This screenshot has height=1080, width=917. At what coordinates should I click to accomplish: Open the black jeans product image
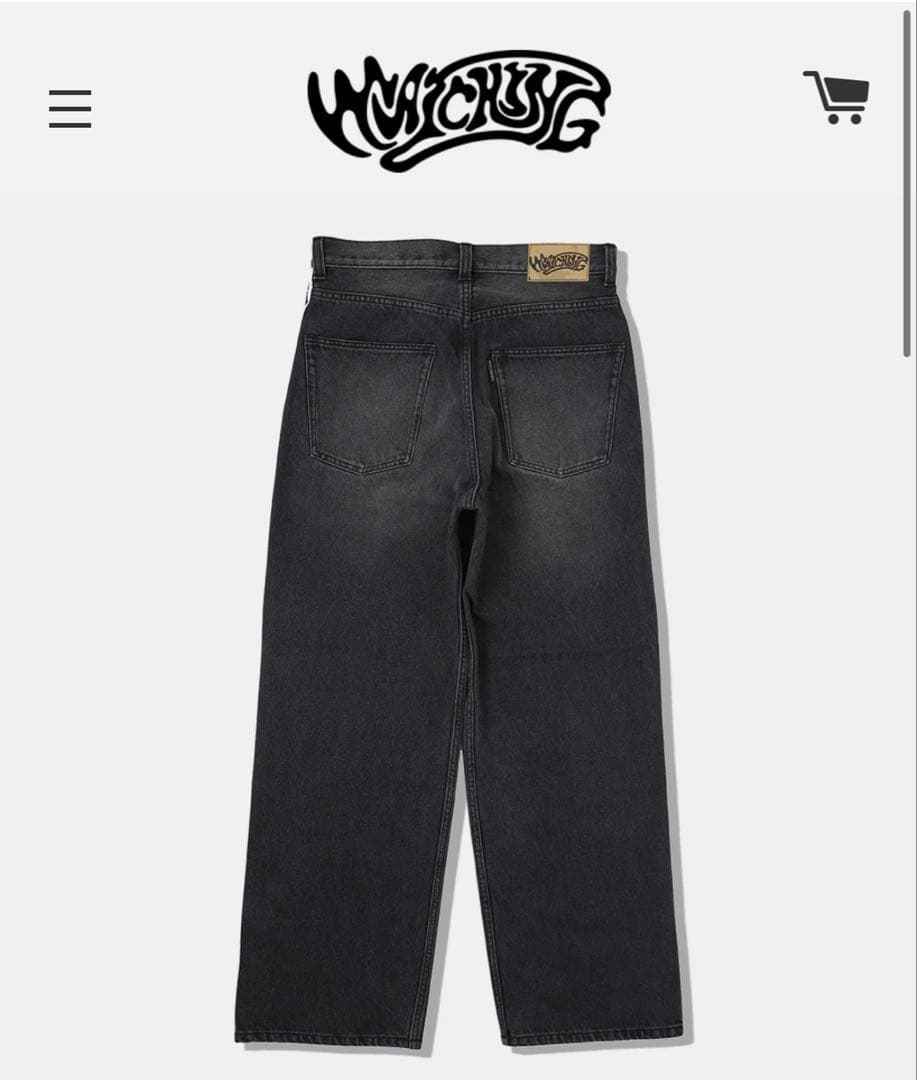pos(460,640)
